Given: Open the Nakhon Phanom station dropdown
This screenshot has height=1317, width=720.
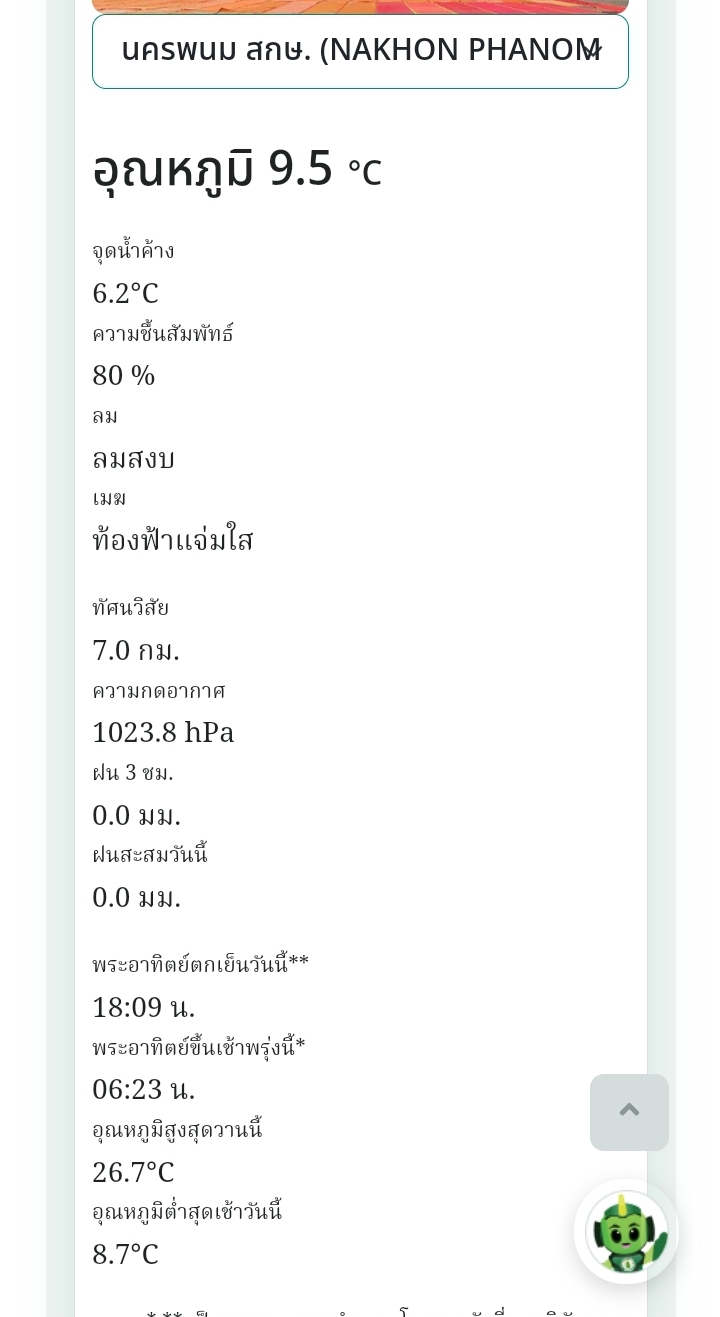Looking at the screenshot, I should coord(360,51).
